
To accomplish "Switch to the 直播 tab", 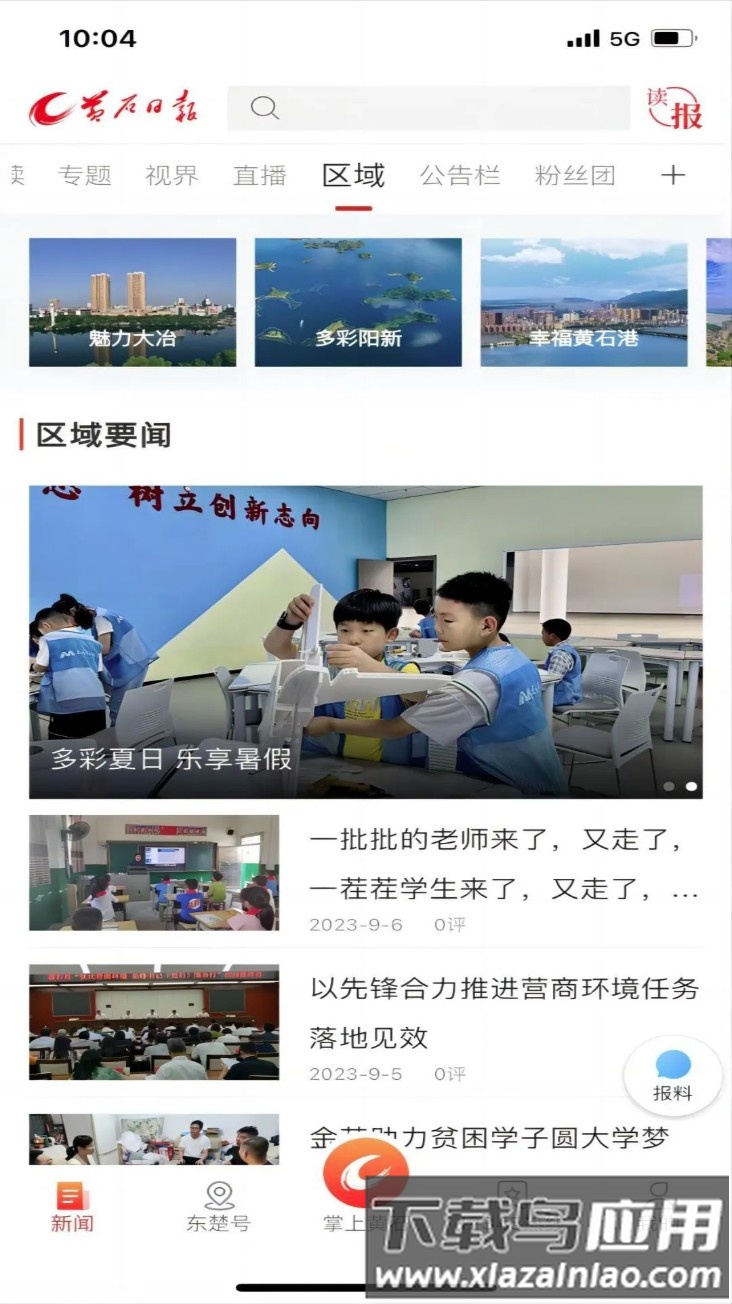I will coord(260,176).
